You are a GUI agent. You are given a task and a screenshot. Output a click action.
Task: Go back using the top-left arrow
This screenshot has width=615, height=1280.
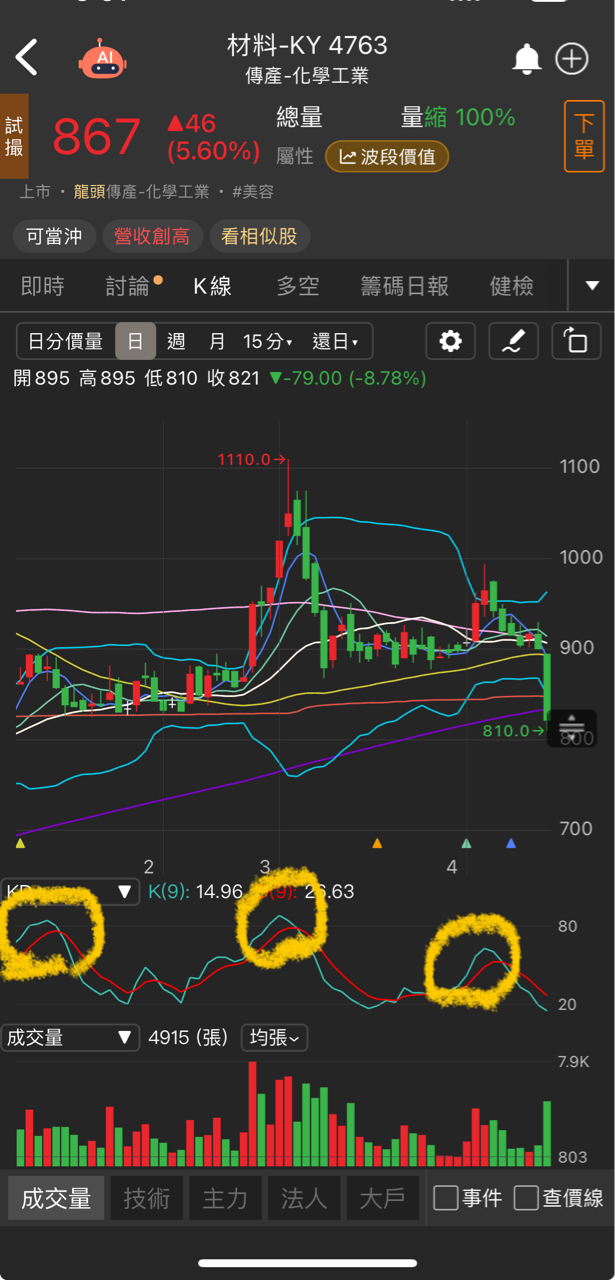coord(27,58)
